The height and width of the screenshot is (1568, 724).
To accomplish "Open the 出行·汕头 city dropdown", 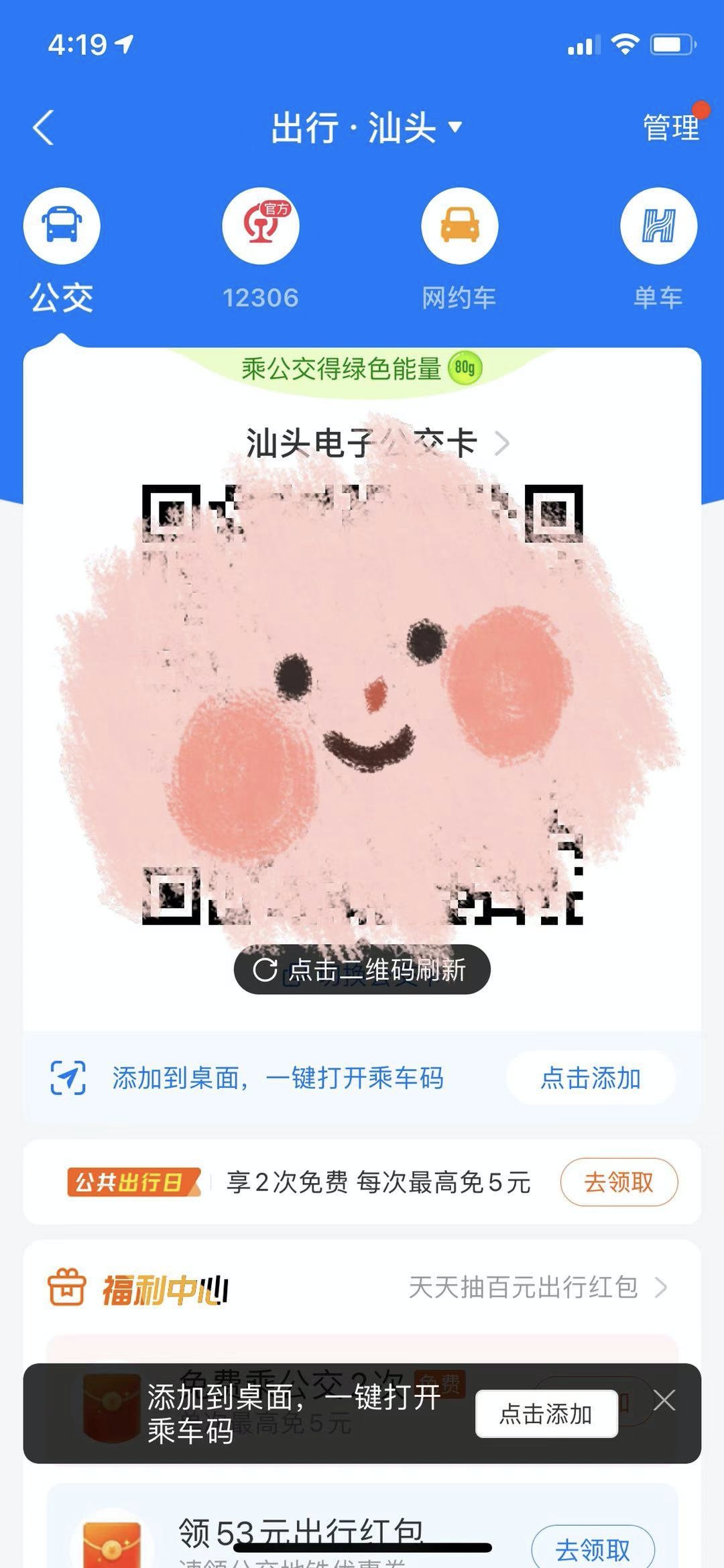I will click(366, 127).
